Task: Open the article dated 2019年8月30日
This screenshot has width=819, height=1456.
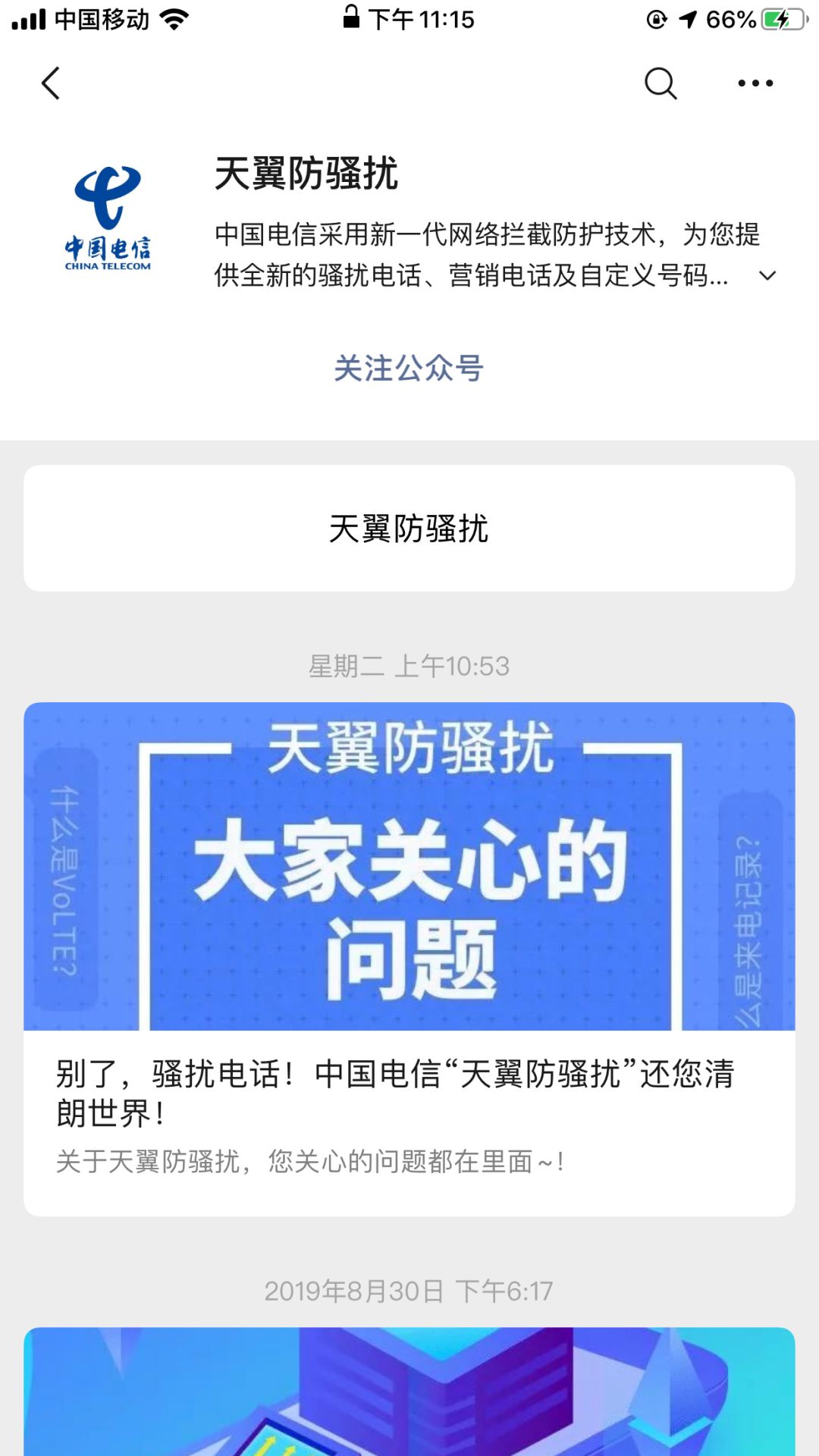Action: tap(409, 1392)
